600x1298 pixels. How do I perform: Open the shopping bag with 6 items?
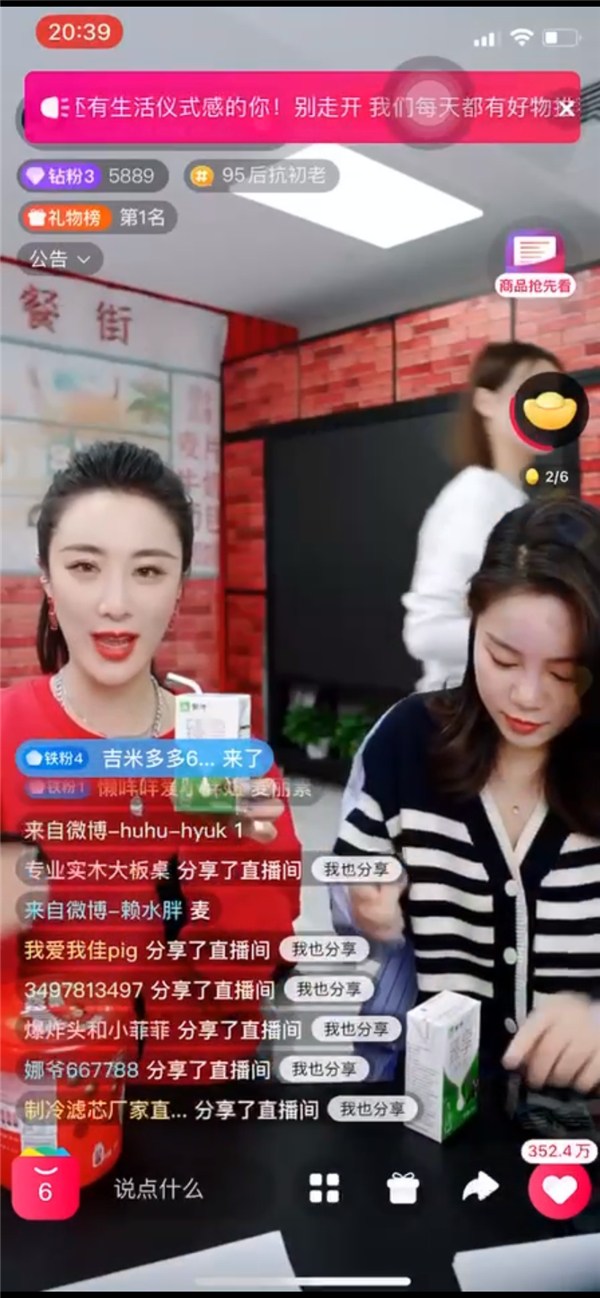coord(46,1185)
